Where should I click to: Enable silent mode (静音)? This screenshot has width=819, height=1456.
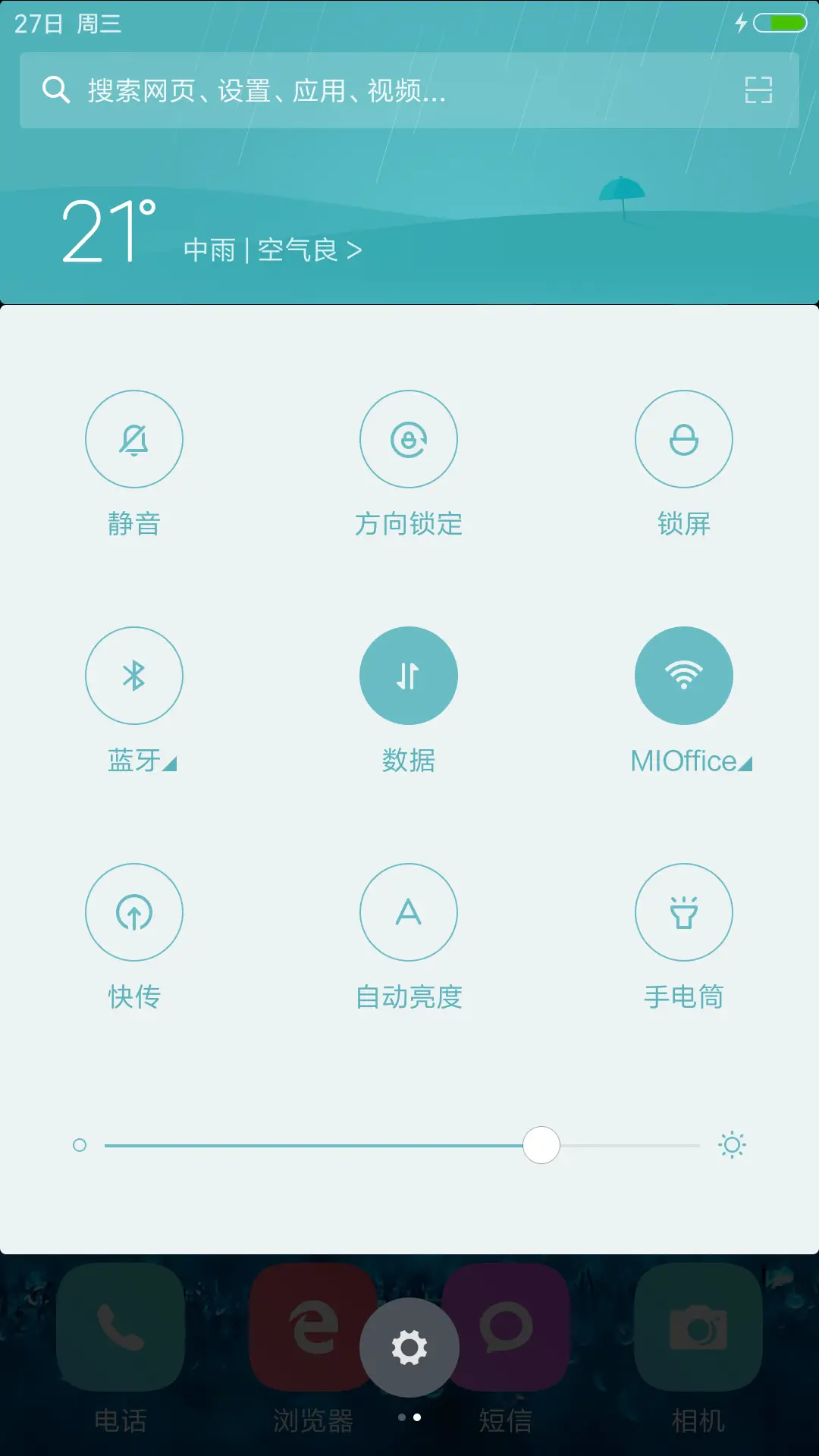134,440
